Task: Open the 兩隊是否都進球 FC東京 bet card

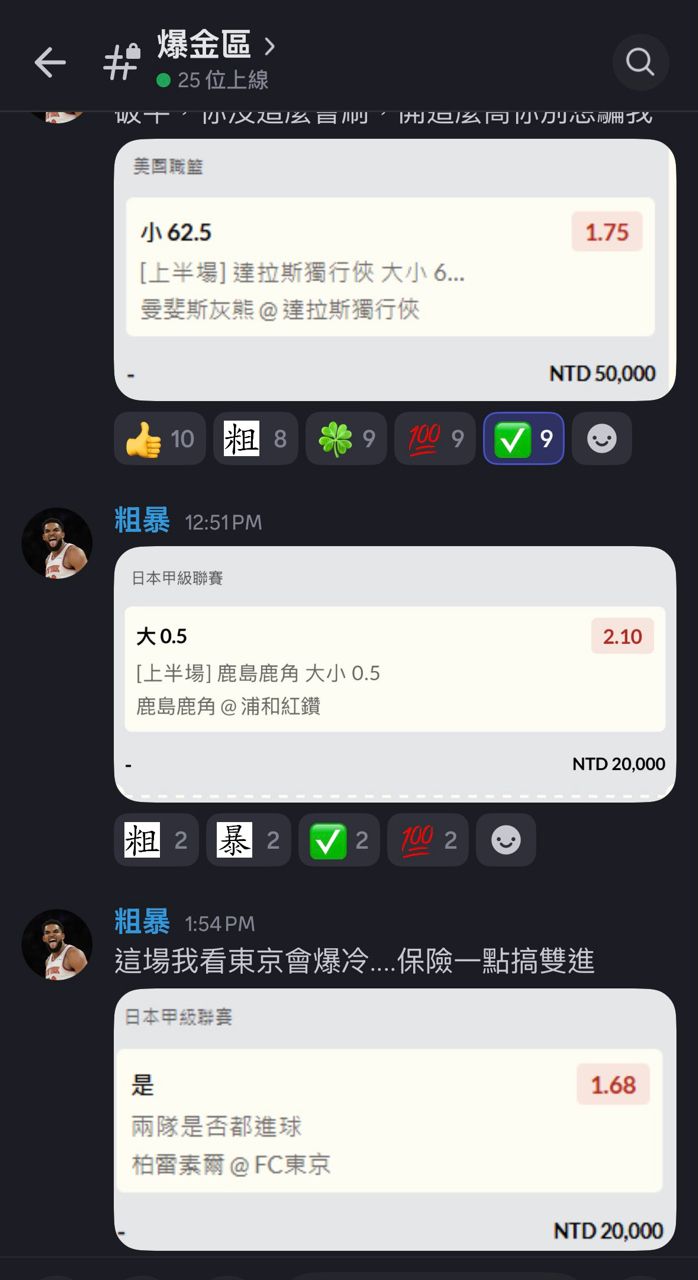Action: point(390,1120)
